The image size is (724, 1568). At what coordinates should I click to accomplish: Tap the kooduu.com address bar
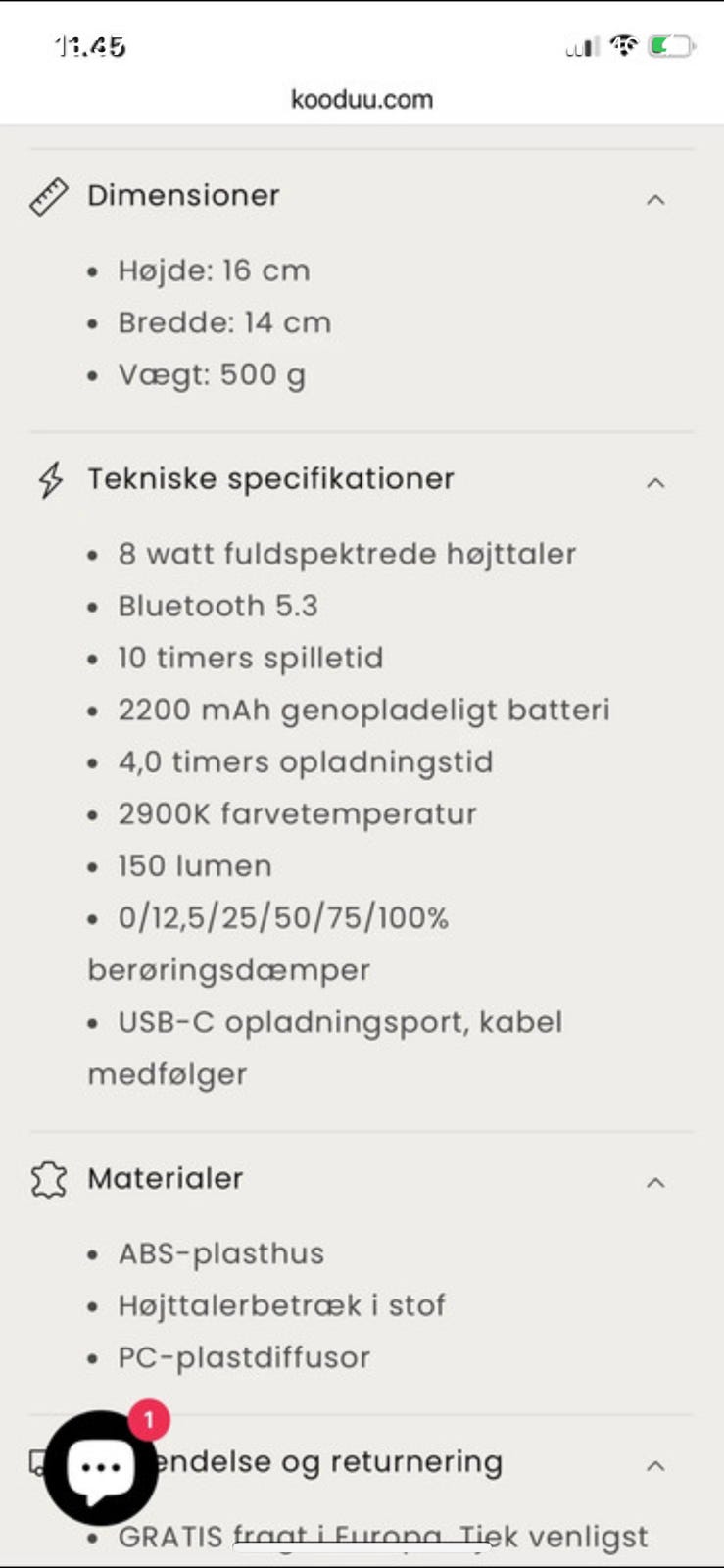coord(362,99)
